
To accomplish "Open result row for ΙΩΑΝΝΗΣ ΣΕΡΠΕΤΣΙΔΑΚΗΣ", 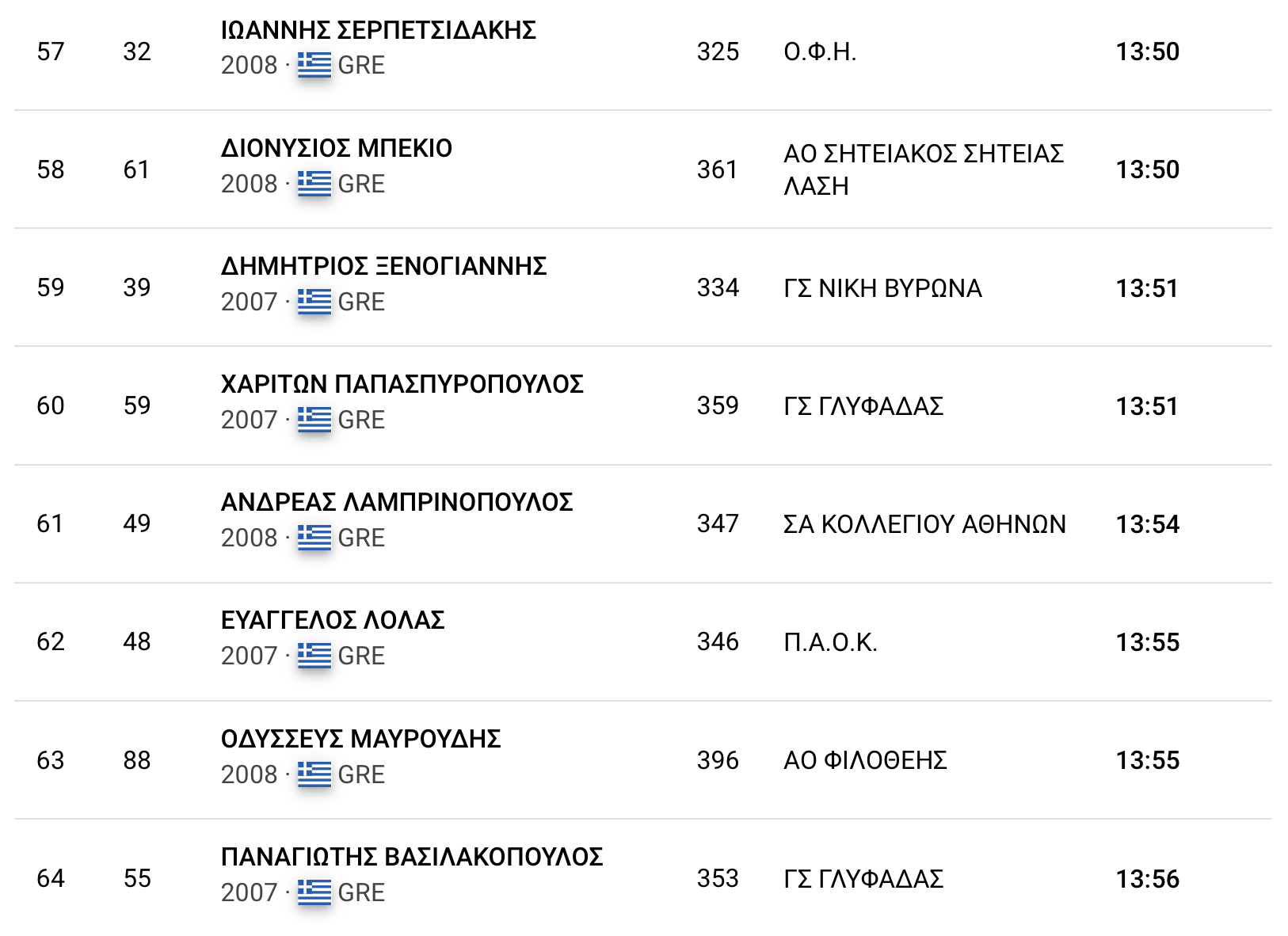I will tap(379, 30).
